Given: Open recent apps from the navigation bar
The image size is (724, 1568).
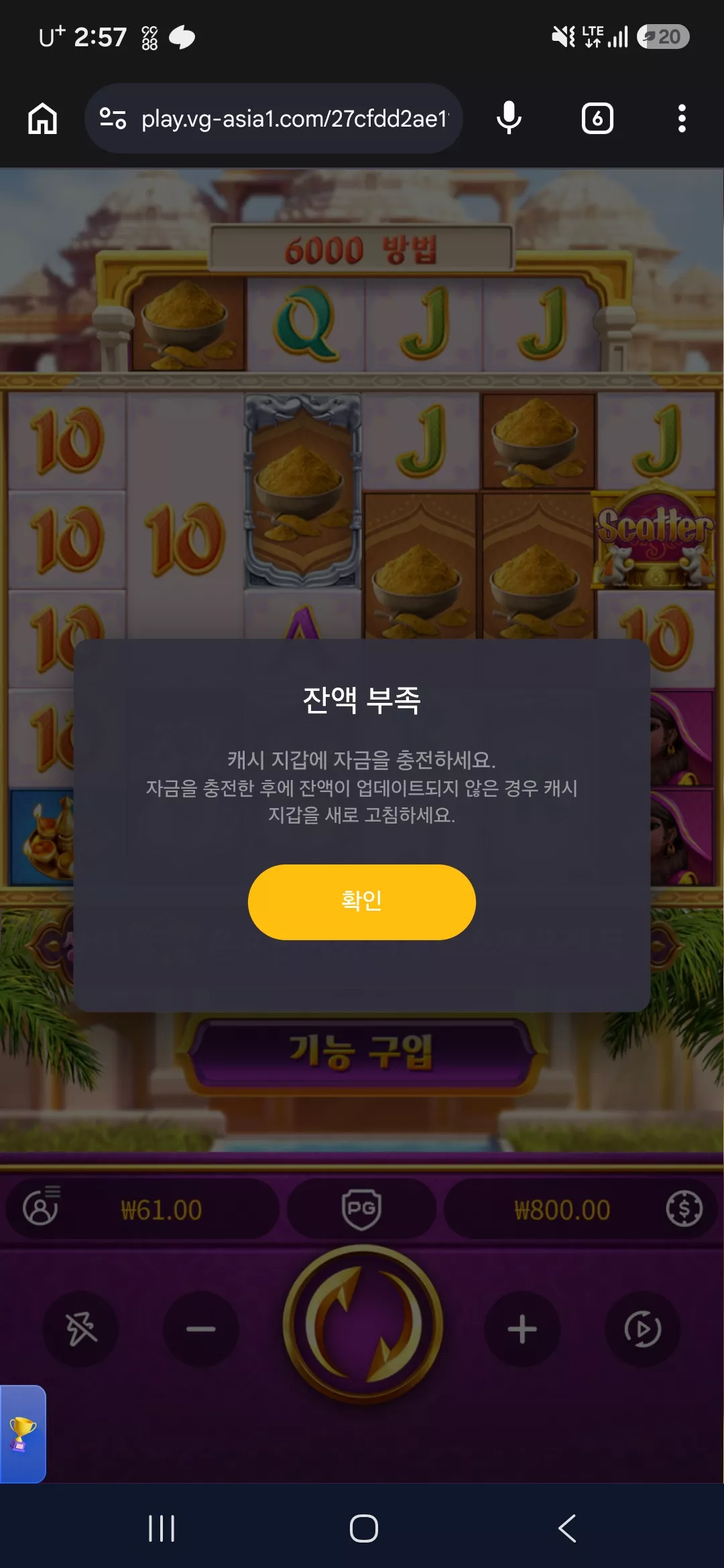Looking at the screenshot, I should (x=162, y=1528).
